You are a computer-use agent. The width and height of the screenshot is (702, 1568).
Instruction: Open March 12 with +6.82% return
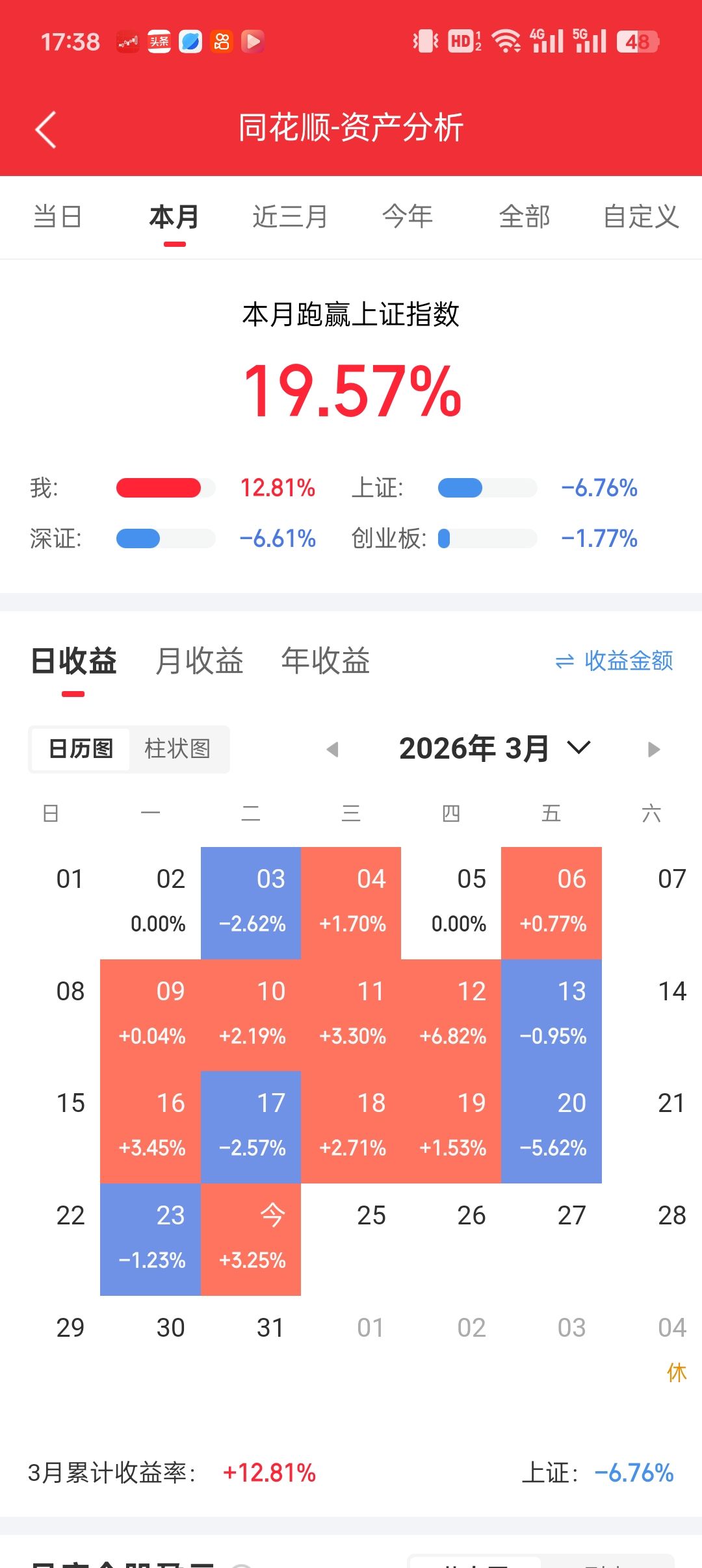click(452, 1015)
